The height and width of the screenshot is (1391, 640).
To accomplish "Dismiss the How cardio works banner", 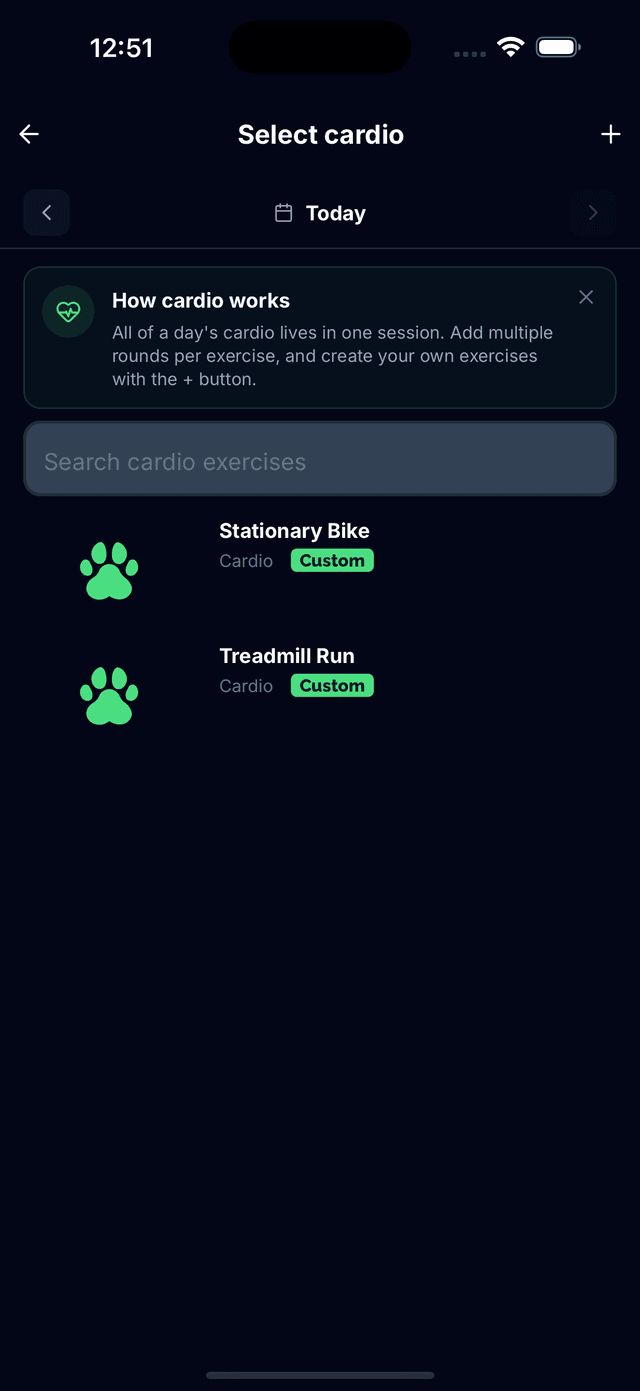I will point(586,297).
